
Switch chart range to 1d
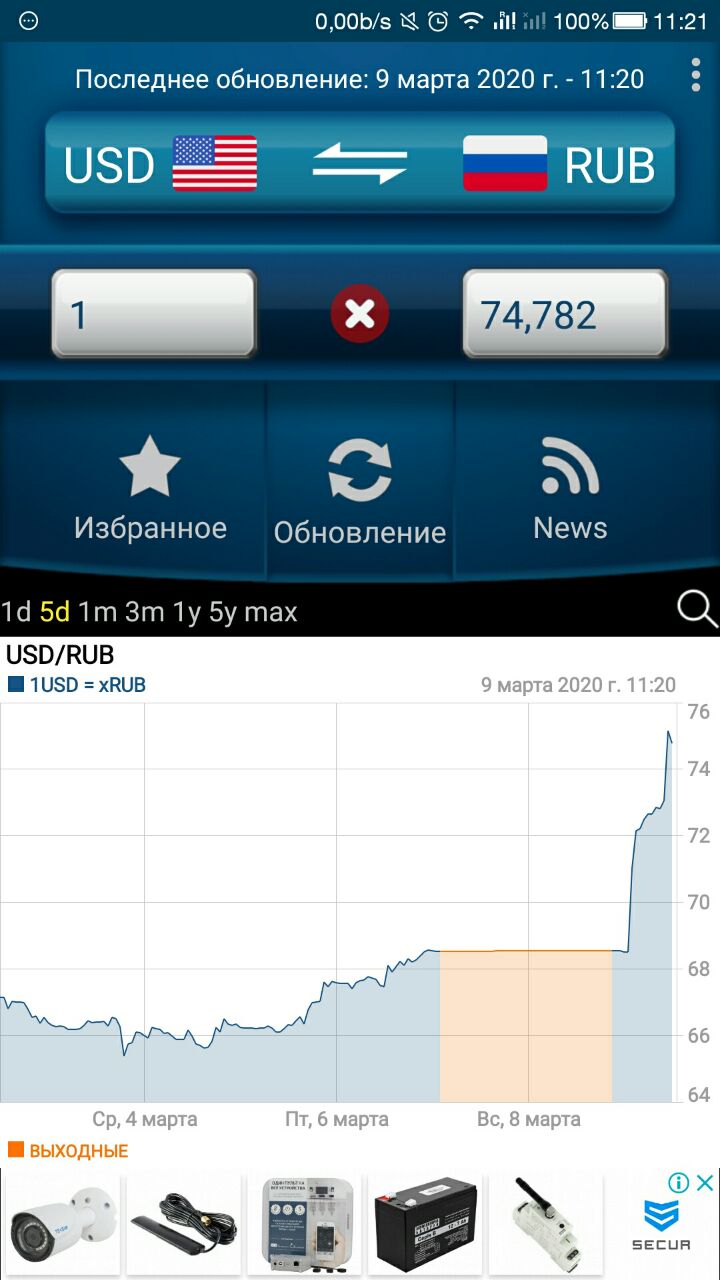pyautogui.click(x=16, y=611)
